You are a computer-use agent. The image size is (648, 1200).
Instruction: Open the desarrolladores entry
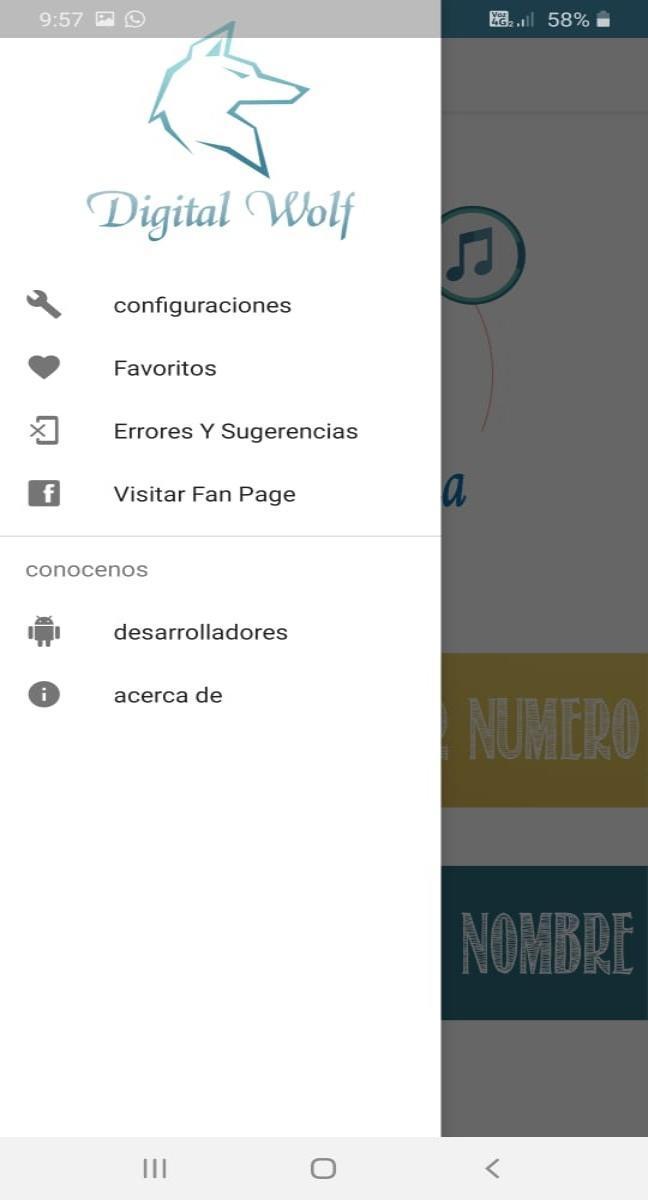point(220,632)
